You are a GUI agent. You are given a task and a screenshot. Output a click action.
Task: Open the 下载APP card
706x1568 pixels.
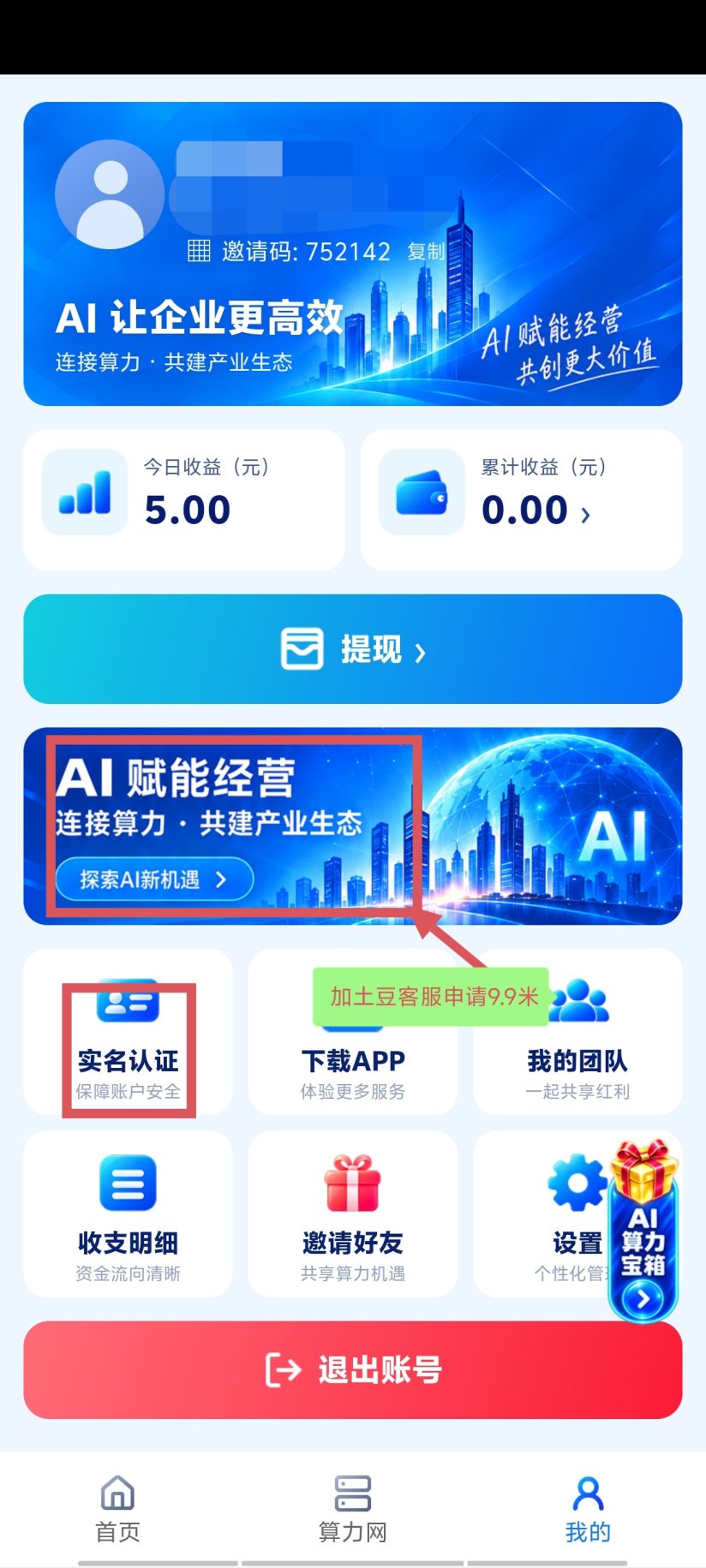tap(353, 1032)
